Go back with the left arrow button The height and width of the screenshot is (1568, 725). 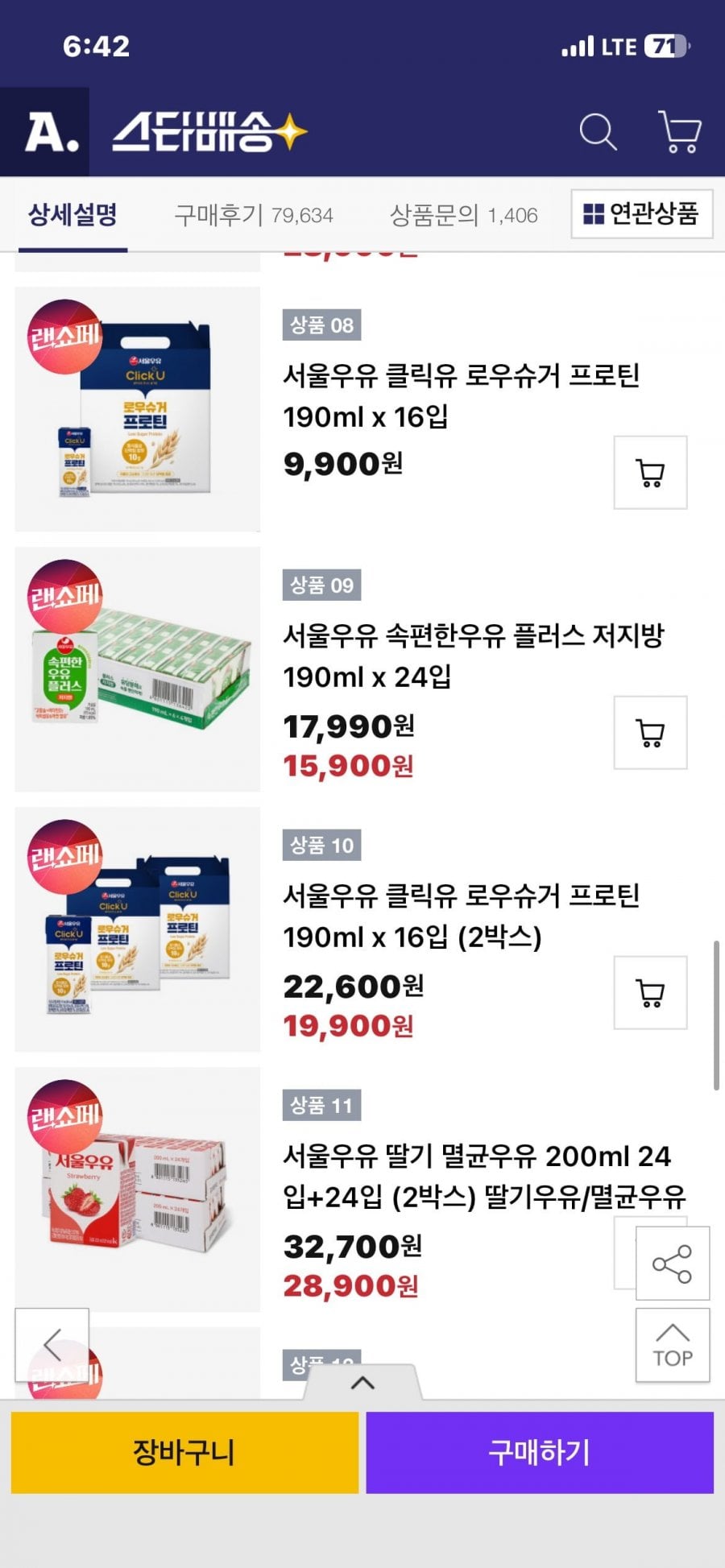pos(52,1344)
